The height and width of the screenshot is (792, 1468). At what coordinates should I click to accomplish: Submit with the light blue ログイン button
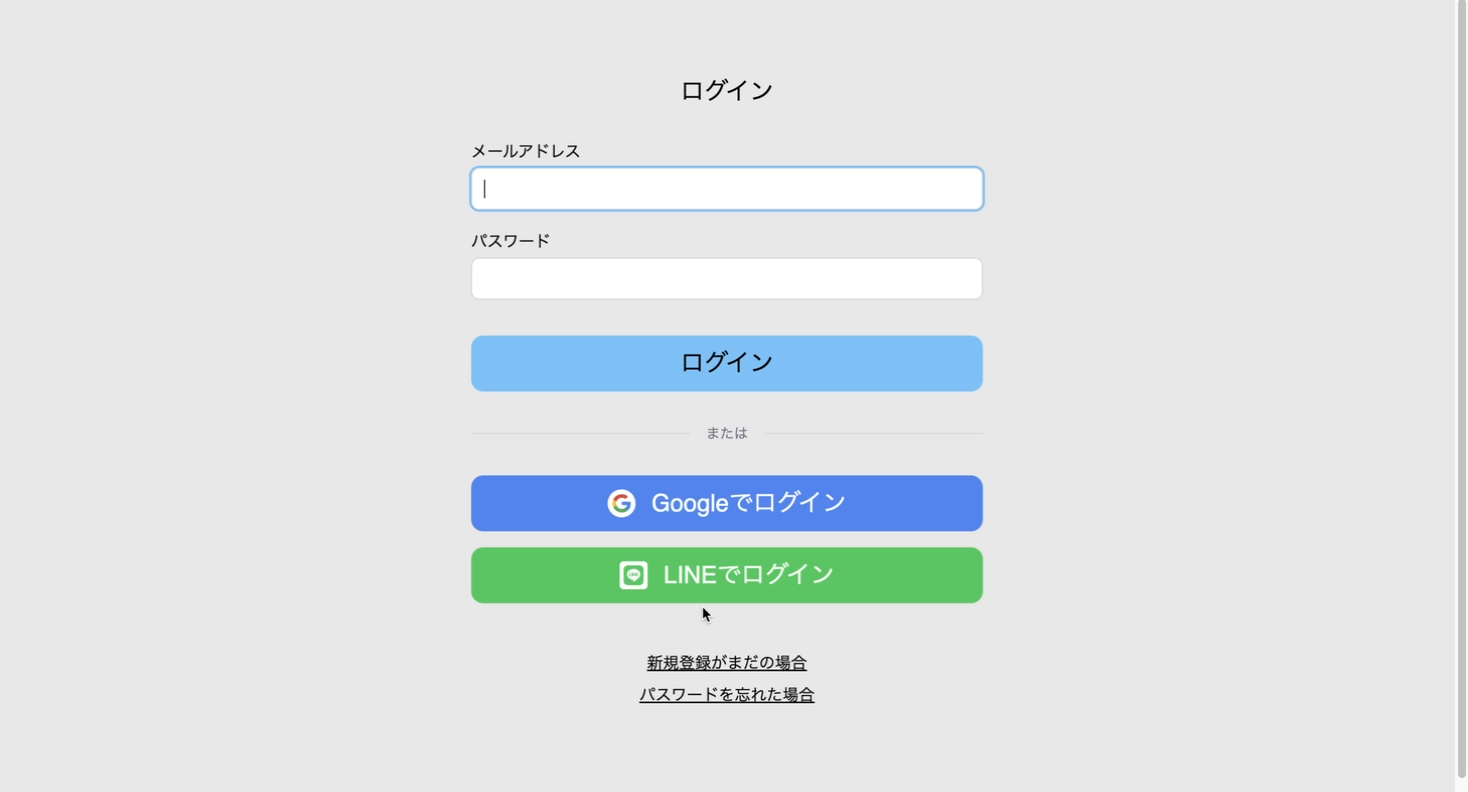pos(726,363)
